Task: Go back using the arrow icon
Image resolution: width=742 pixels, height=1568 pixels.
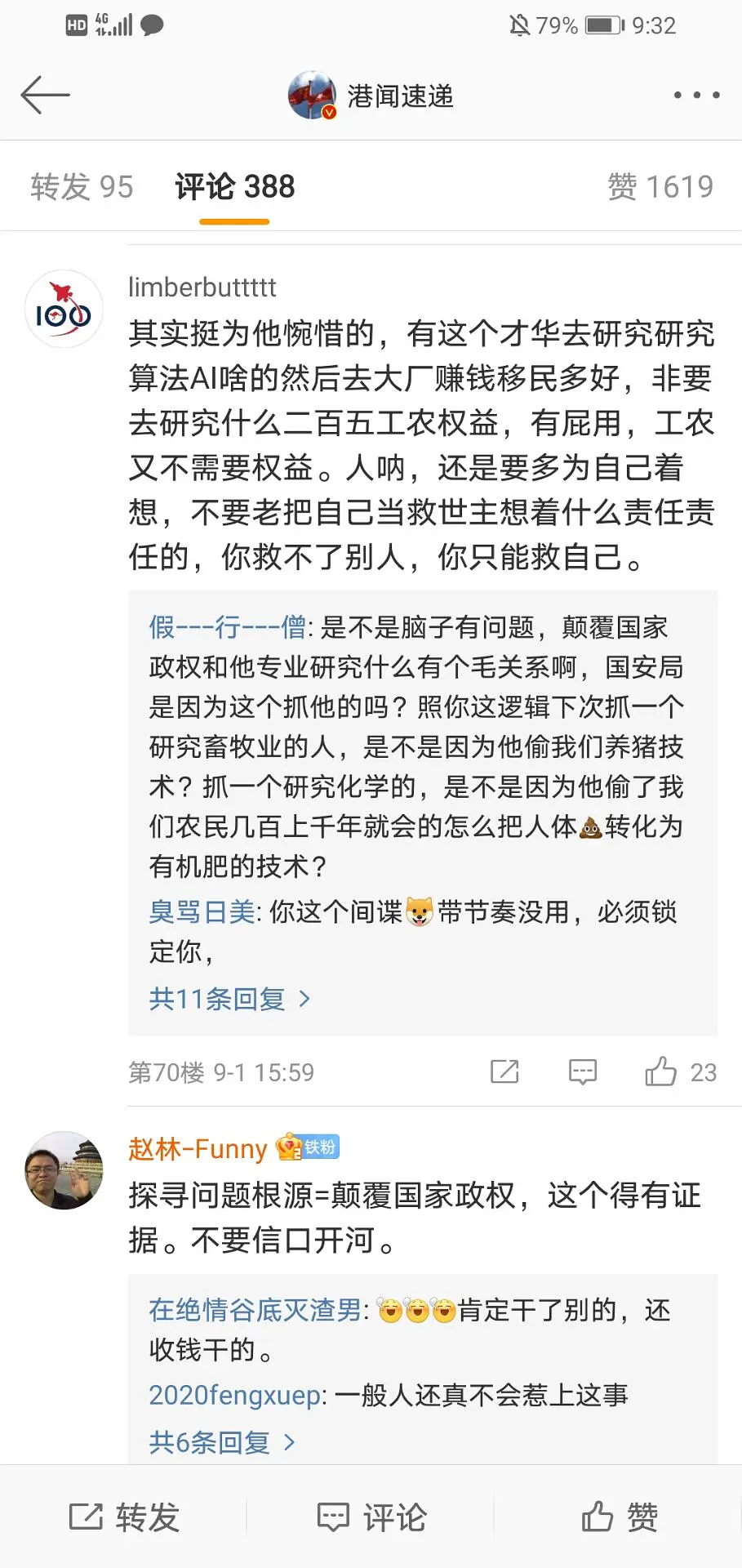Action: point(45,96)
